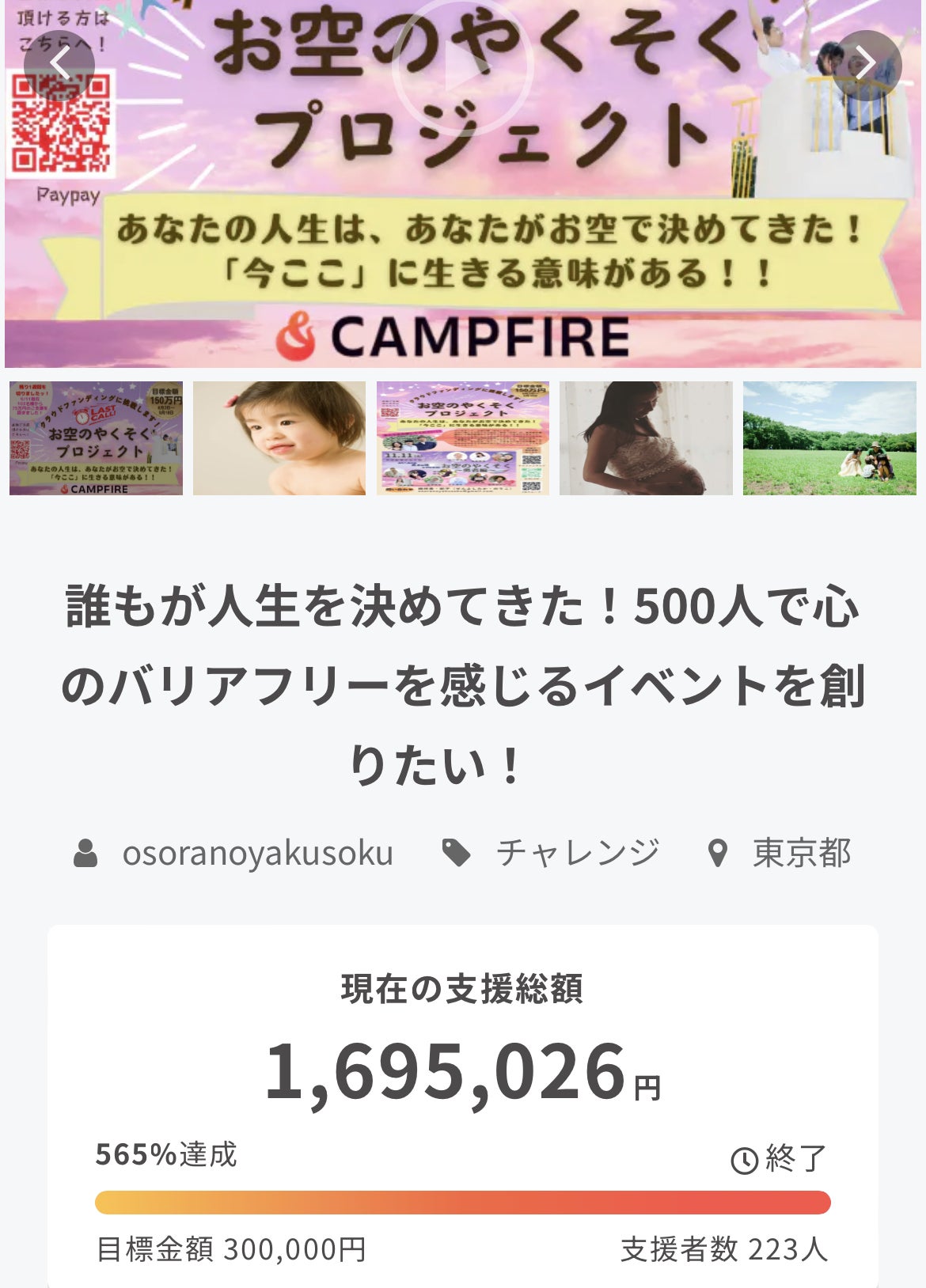Viewport: 926px width, 1288px height.
Task: Open the osoranoyakusoku owner profile
Action: [256, 853]
